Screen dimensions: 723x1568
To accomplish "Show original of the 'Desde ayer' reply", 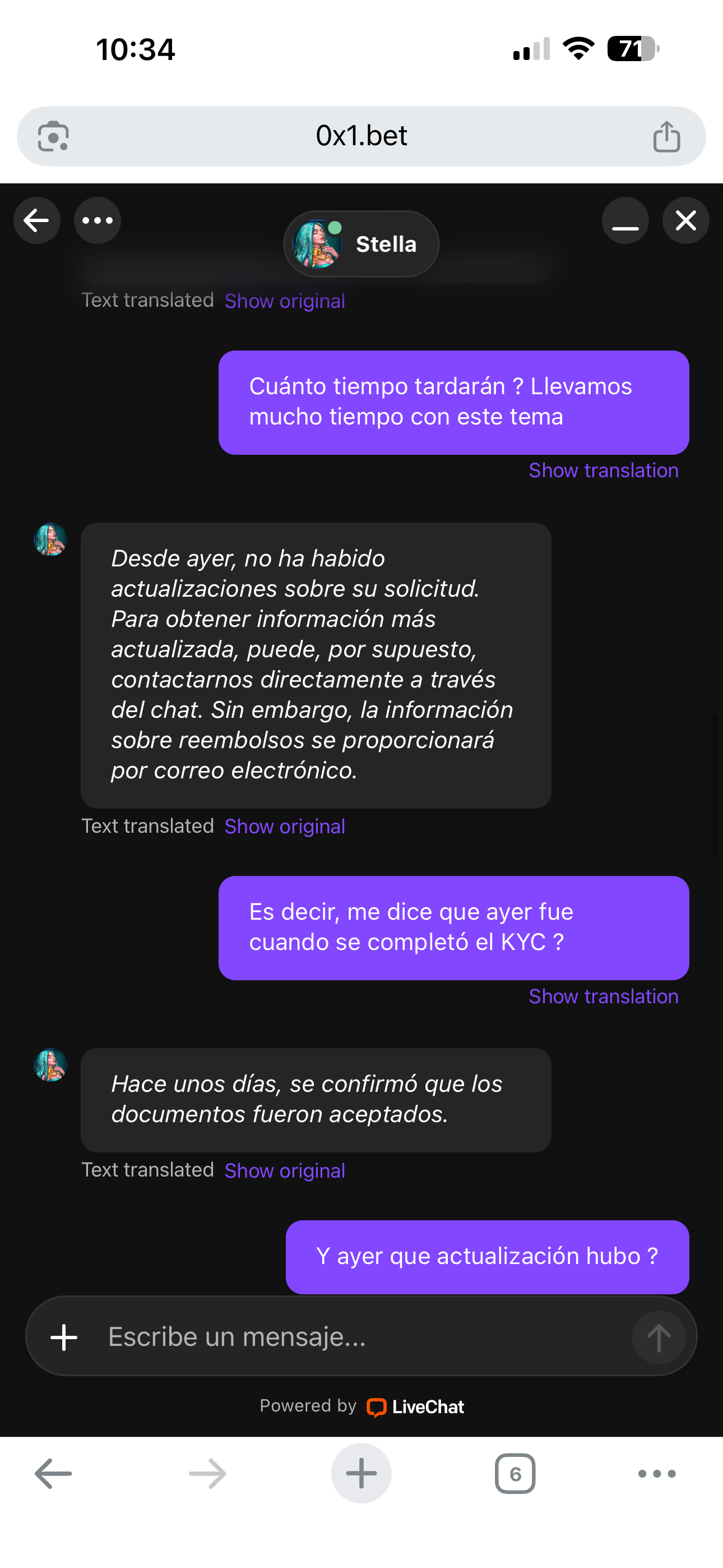I will coord(284,827).
